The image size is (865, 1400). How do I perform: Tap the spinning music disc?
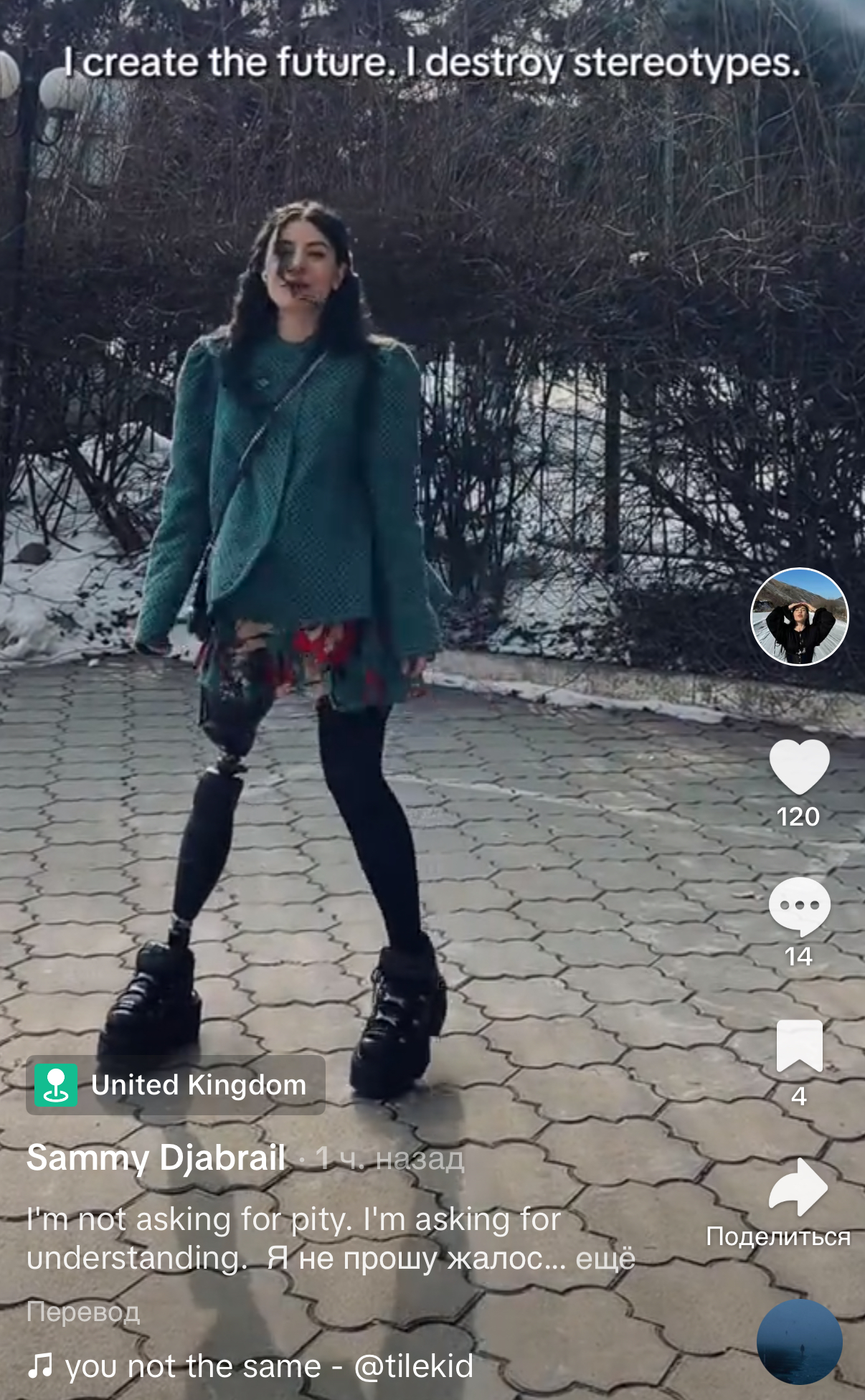(x=799, y=1342)
